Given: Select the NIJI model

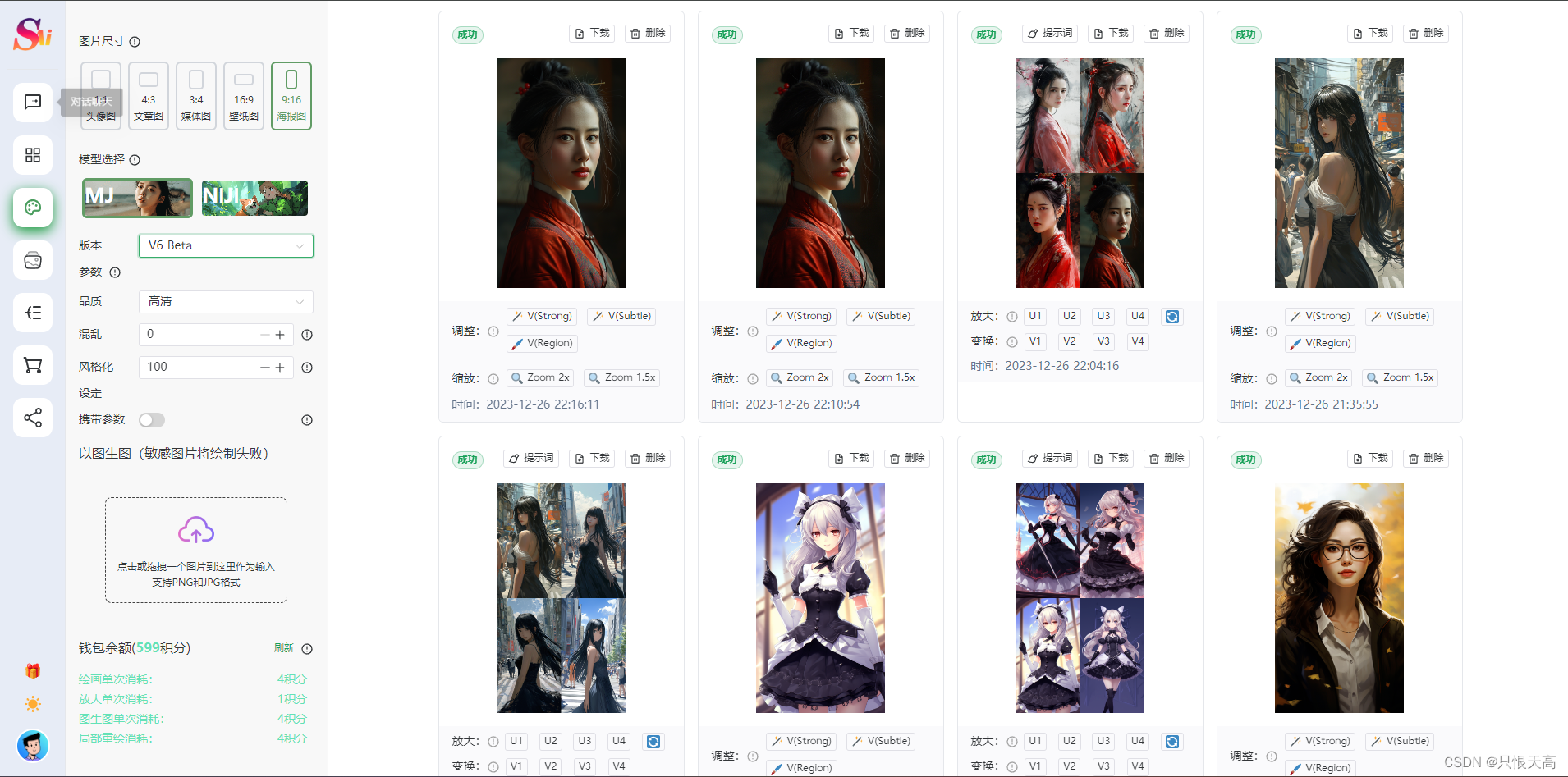Looking at the screenshot, I should [254, 198].
